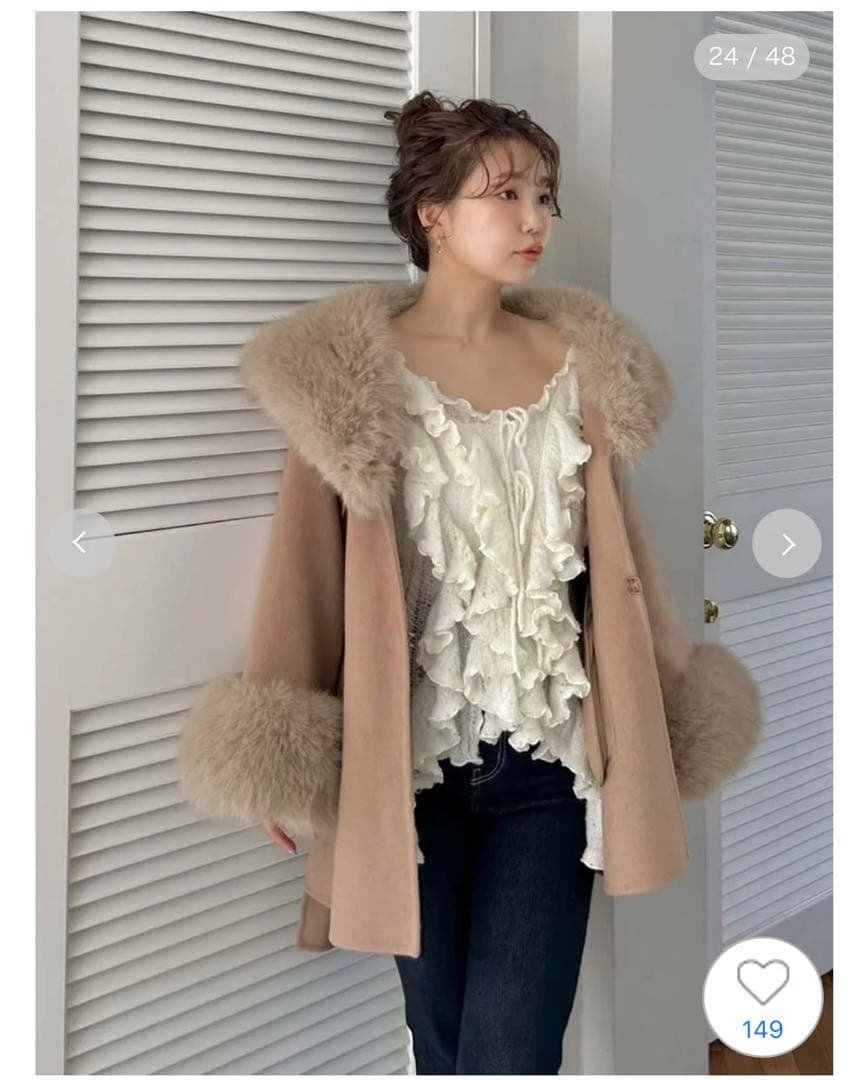Show the next product photo
Screen dimensions: 868x1080
click(787, 543)
